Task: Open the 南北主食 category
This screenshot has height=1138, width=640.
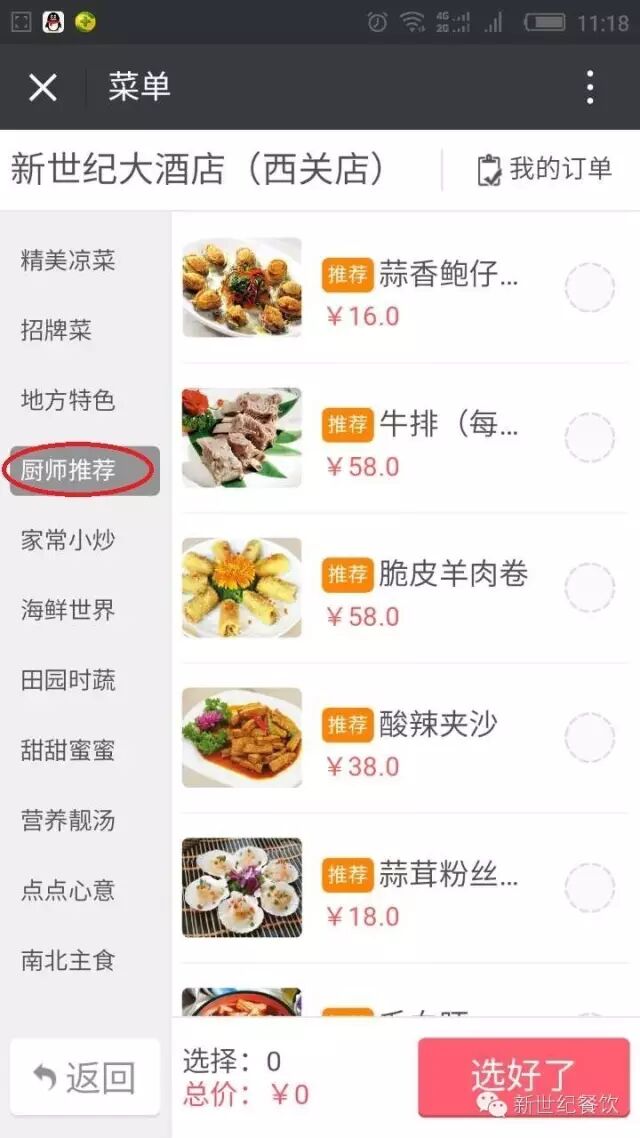Action: point(68,960)
